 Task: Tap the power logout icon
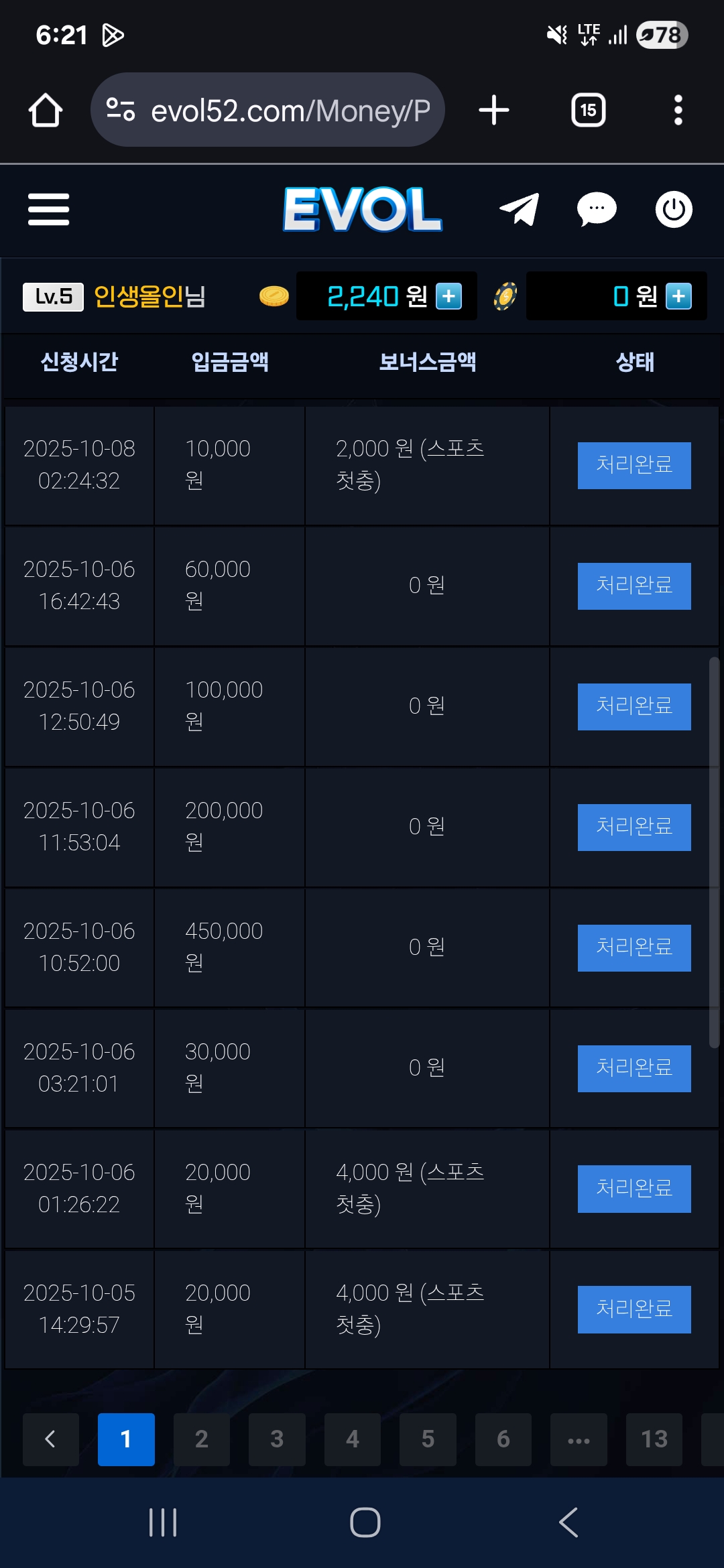673,210
